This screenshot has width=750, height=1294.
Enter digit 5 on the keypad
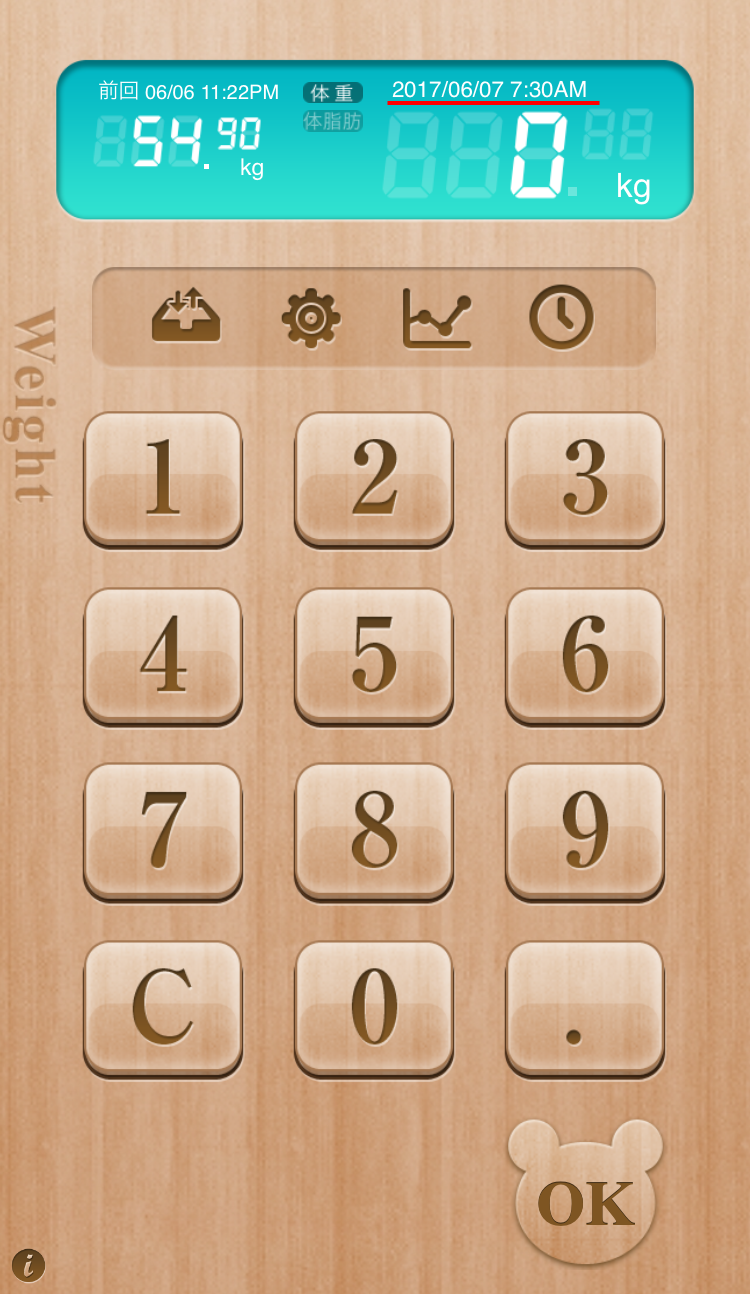coord(374,654)
